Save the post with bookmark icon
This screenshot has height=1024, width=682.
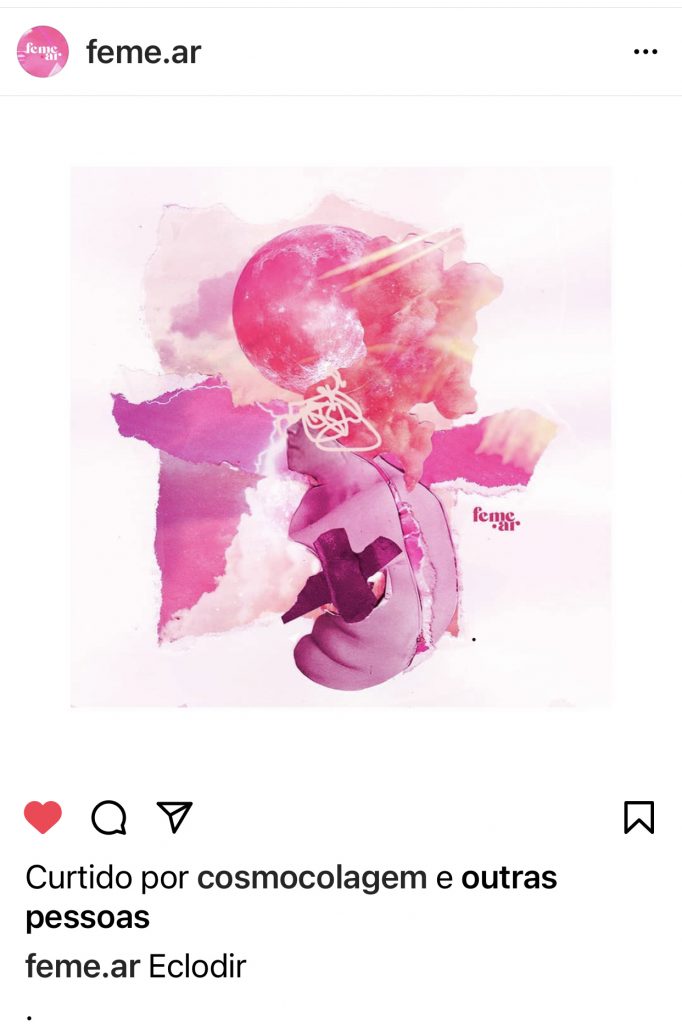pos(638,818)
